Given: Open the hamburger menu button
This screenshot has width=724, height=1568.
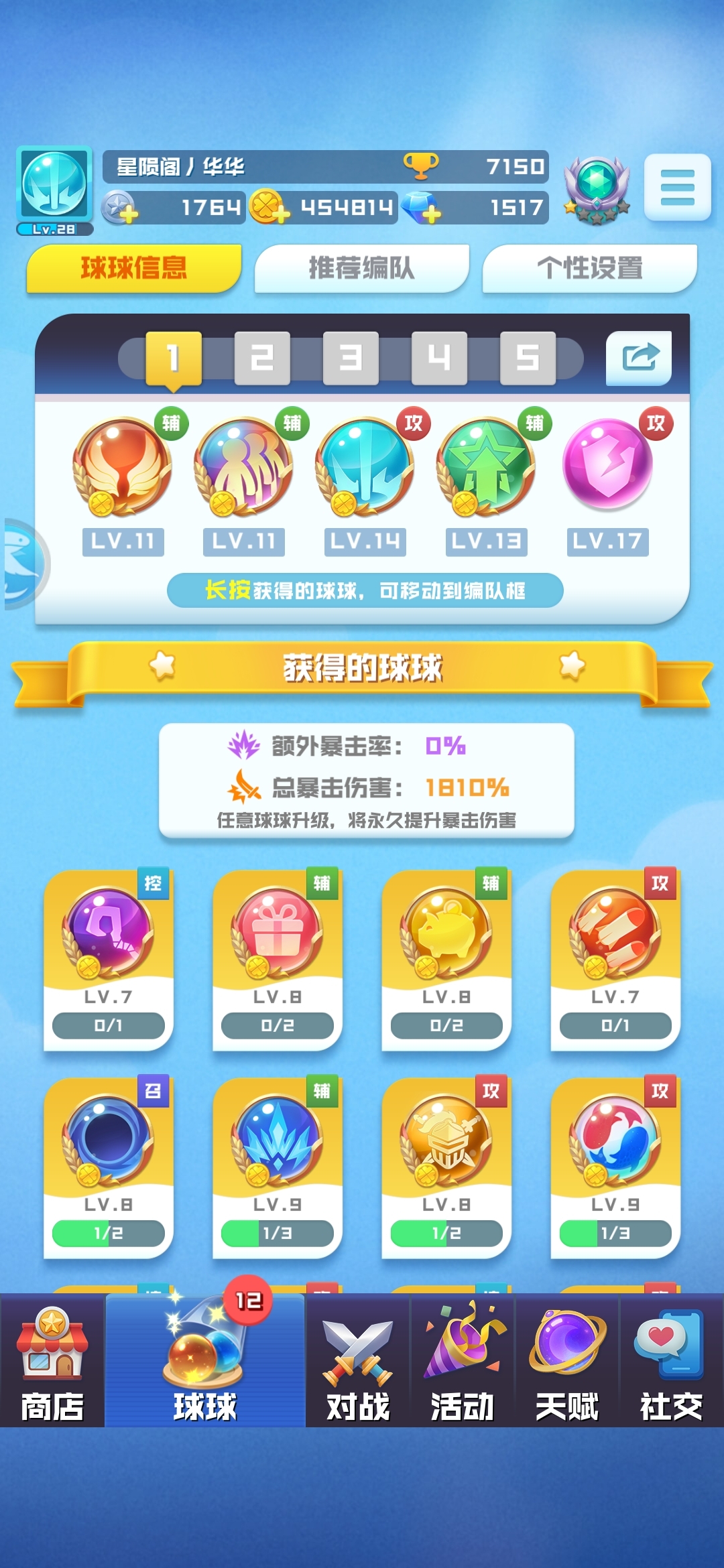Looking at the screenshot, I should point(677,188).
